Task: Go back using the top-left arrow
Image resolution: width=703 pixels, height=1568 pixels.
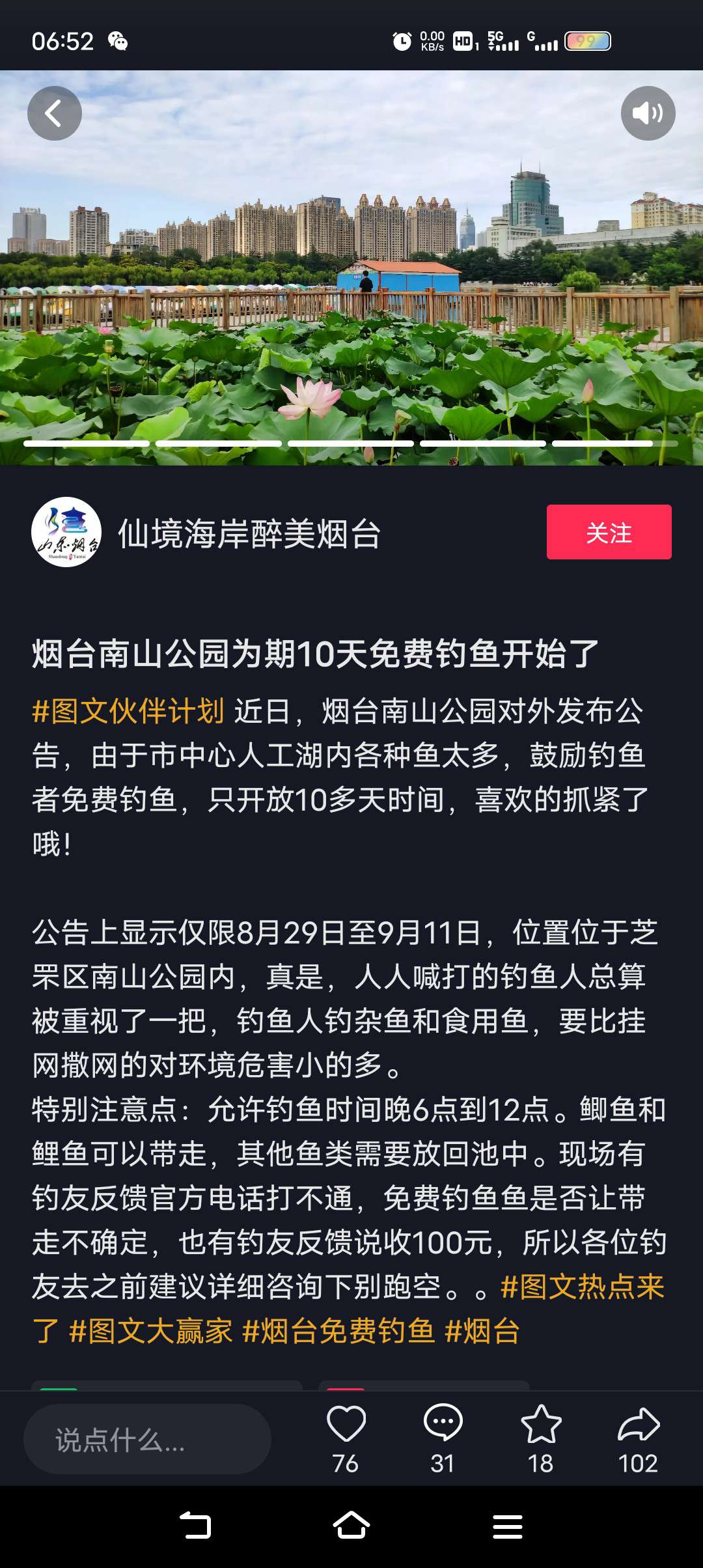Action: coord(55,113)
